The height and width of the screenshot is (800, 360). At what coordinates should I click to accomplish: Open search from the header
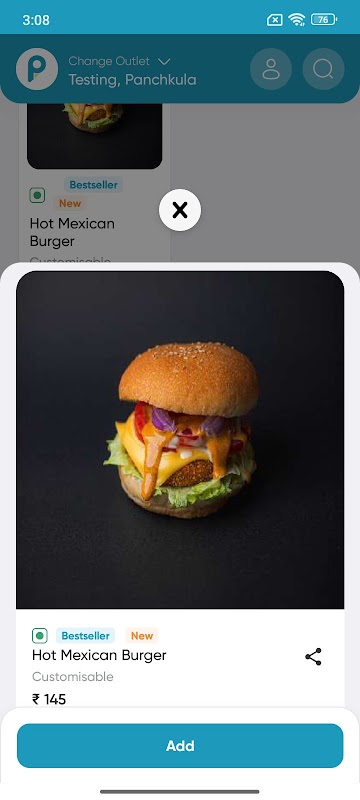pos(323,69)
